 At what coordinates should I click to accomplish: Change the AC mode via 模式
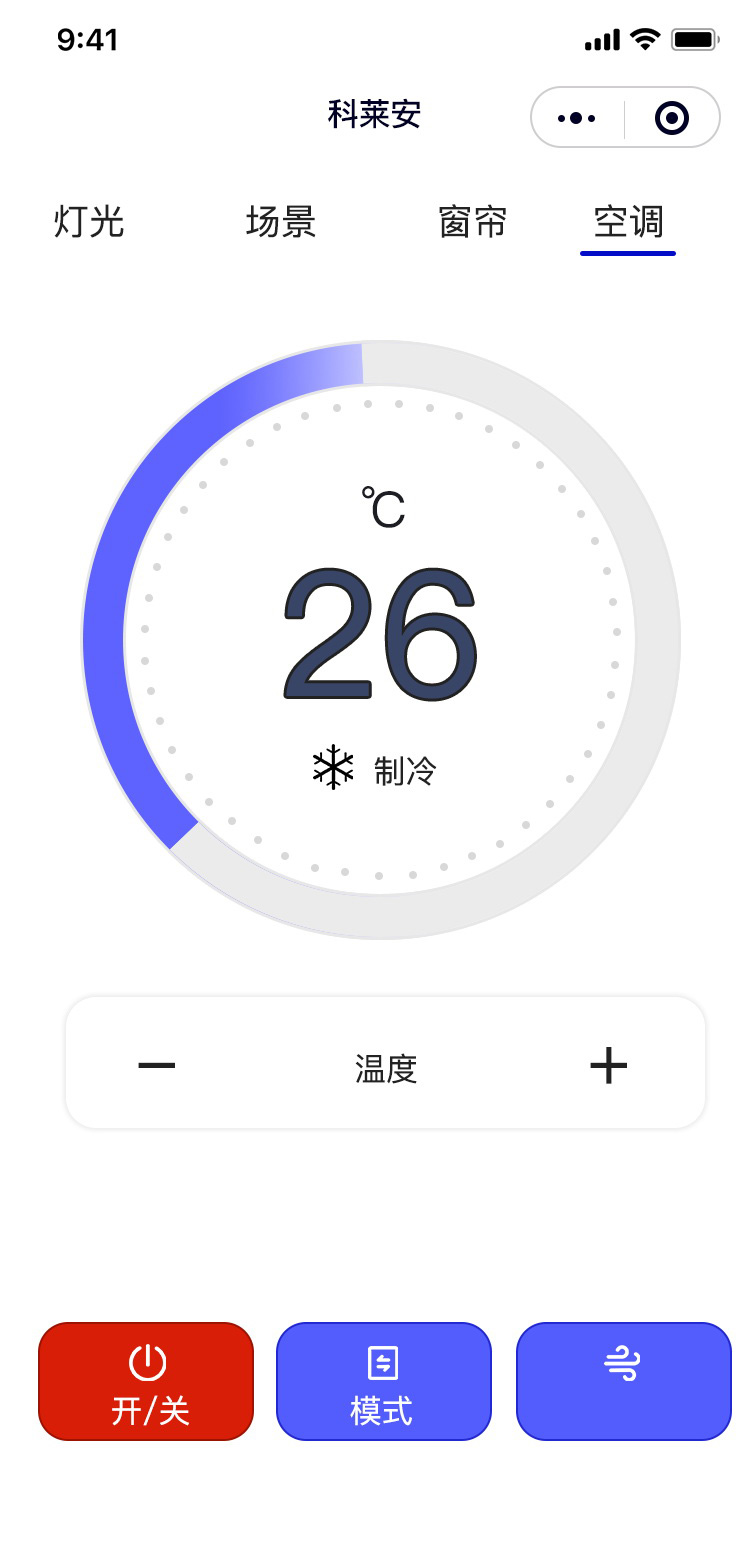[x=384, y=1381]
